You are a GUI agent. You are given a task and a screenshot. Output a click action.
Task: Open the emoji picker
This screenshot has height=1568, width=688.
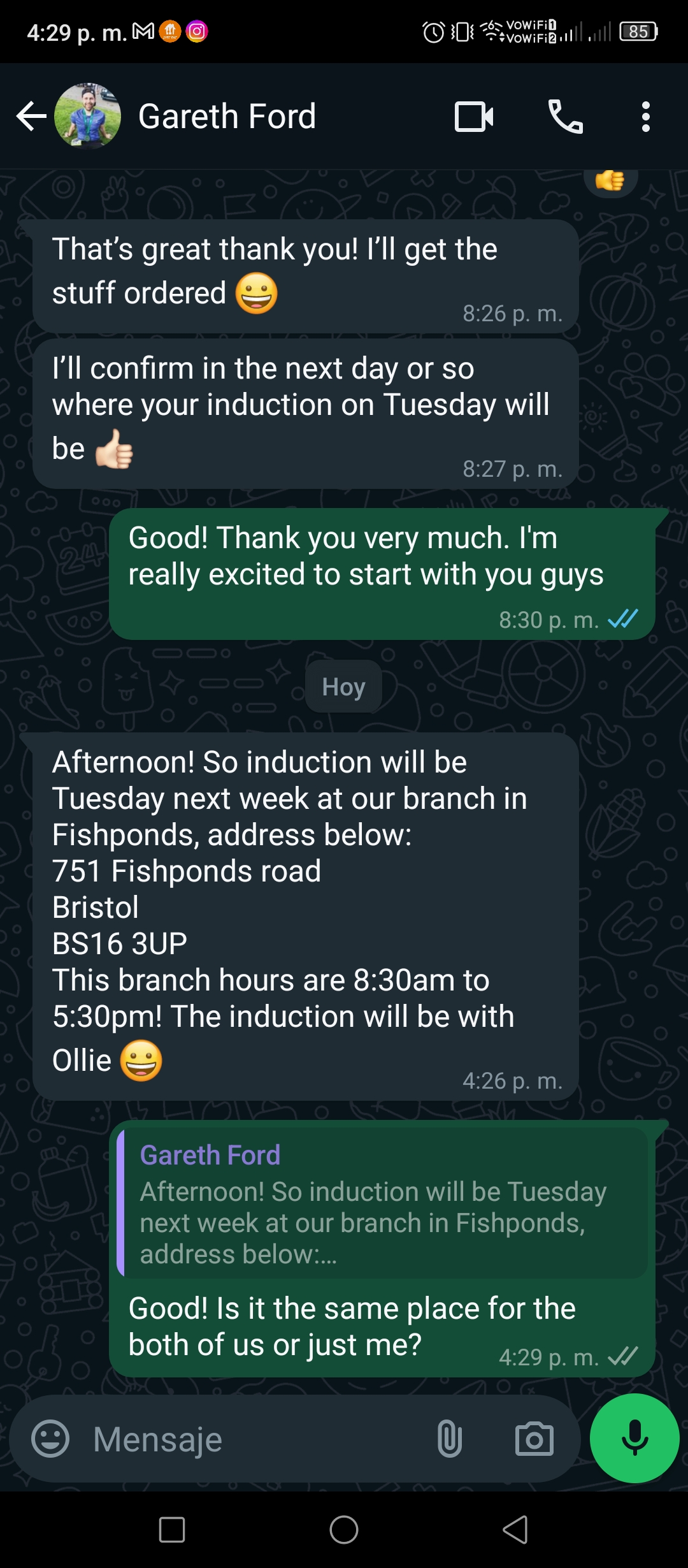coord(50,1439)
